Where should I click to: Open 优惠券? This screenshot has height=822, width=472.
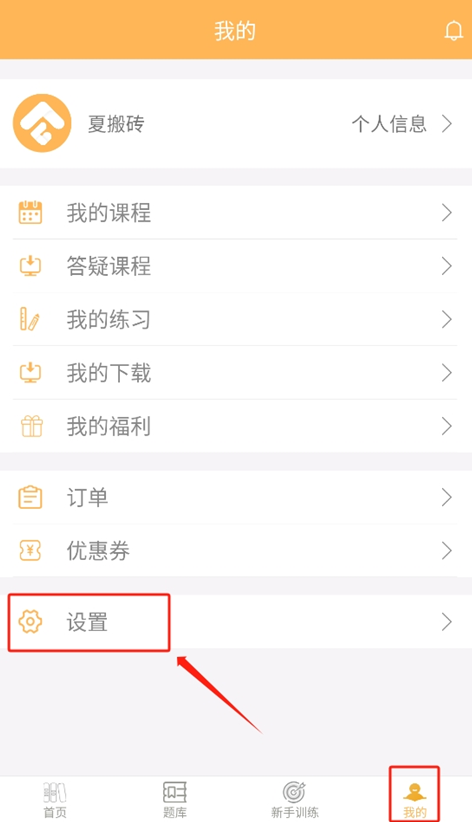(236, 550)
